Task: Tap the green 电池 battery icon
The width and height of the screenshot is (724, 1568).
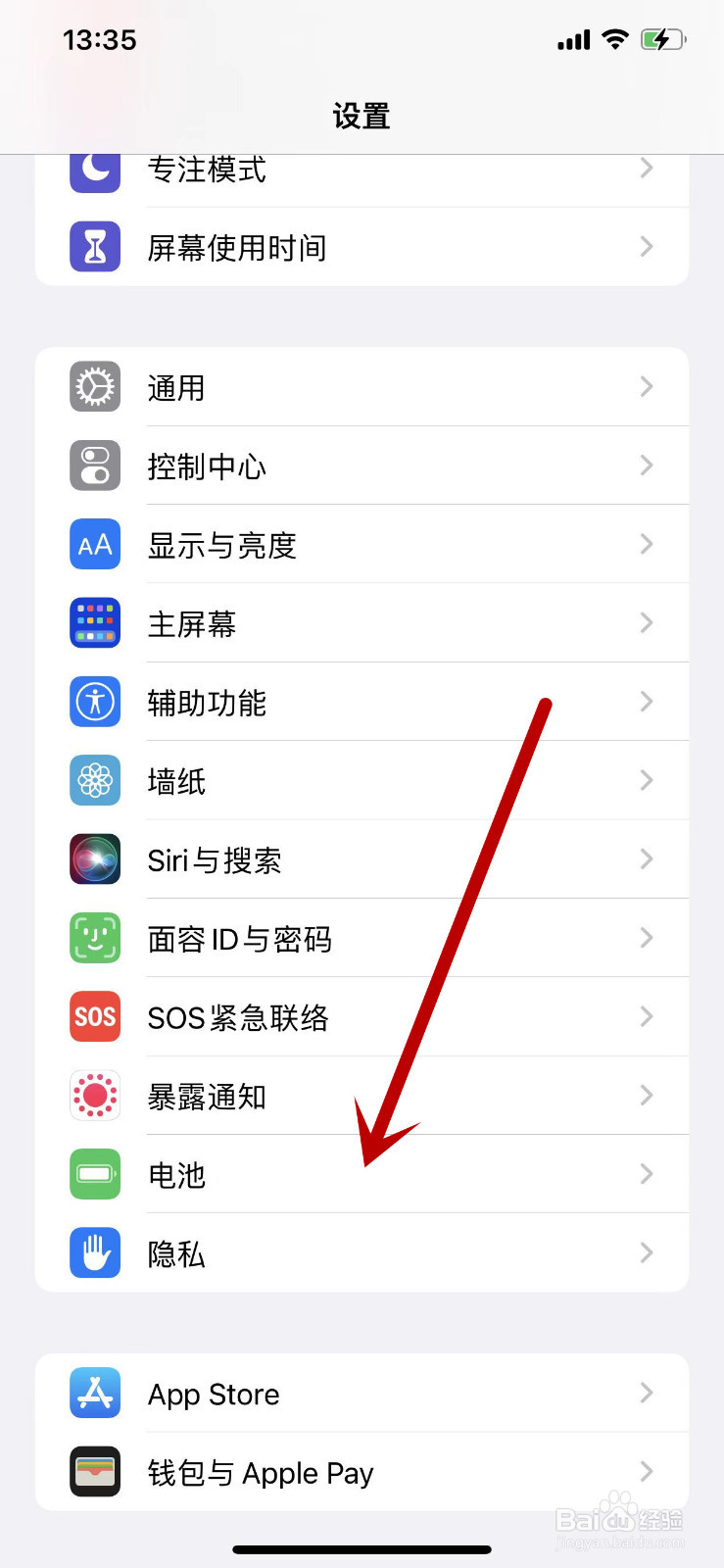Action: pos(94,1174)
